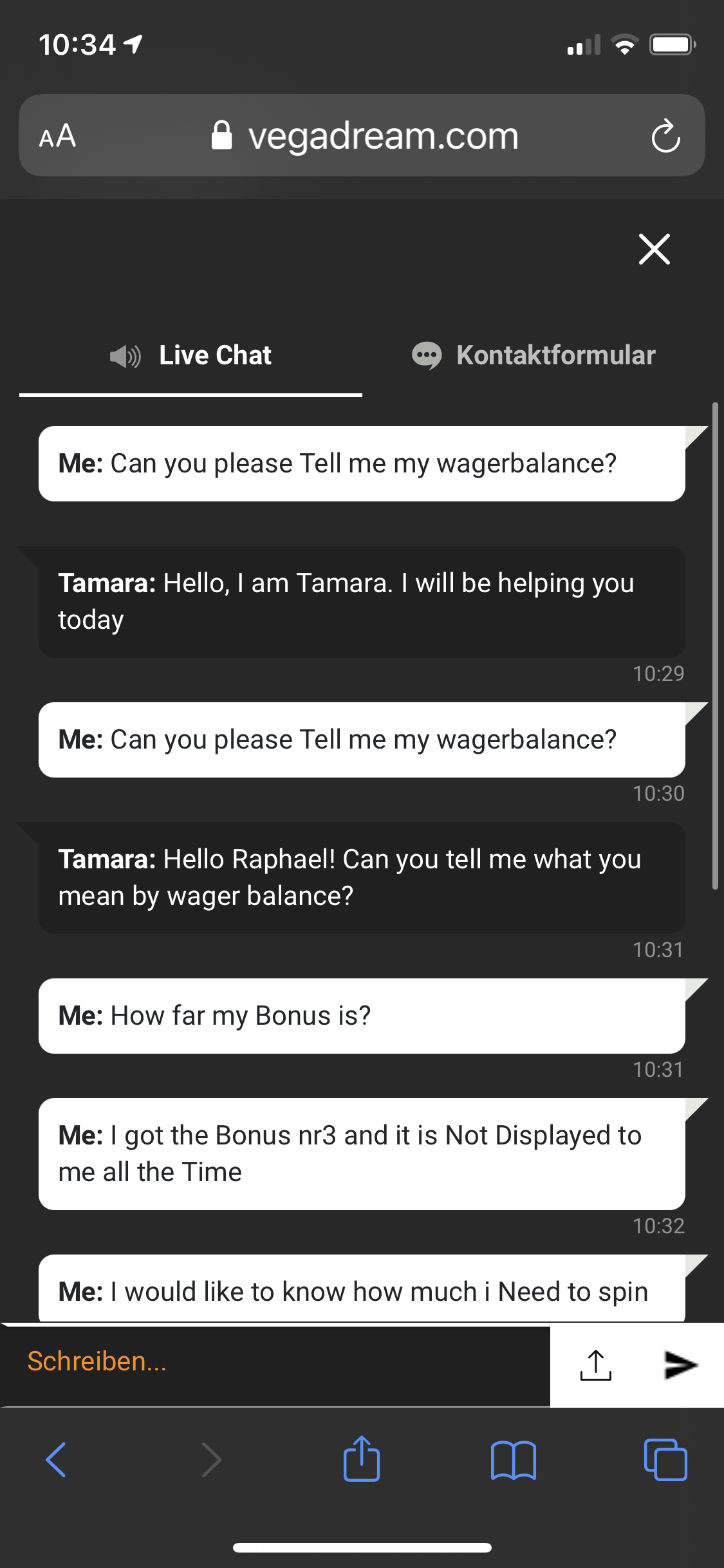
Task: Send the chat message
Action: [680, 1365]
